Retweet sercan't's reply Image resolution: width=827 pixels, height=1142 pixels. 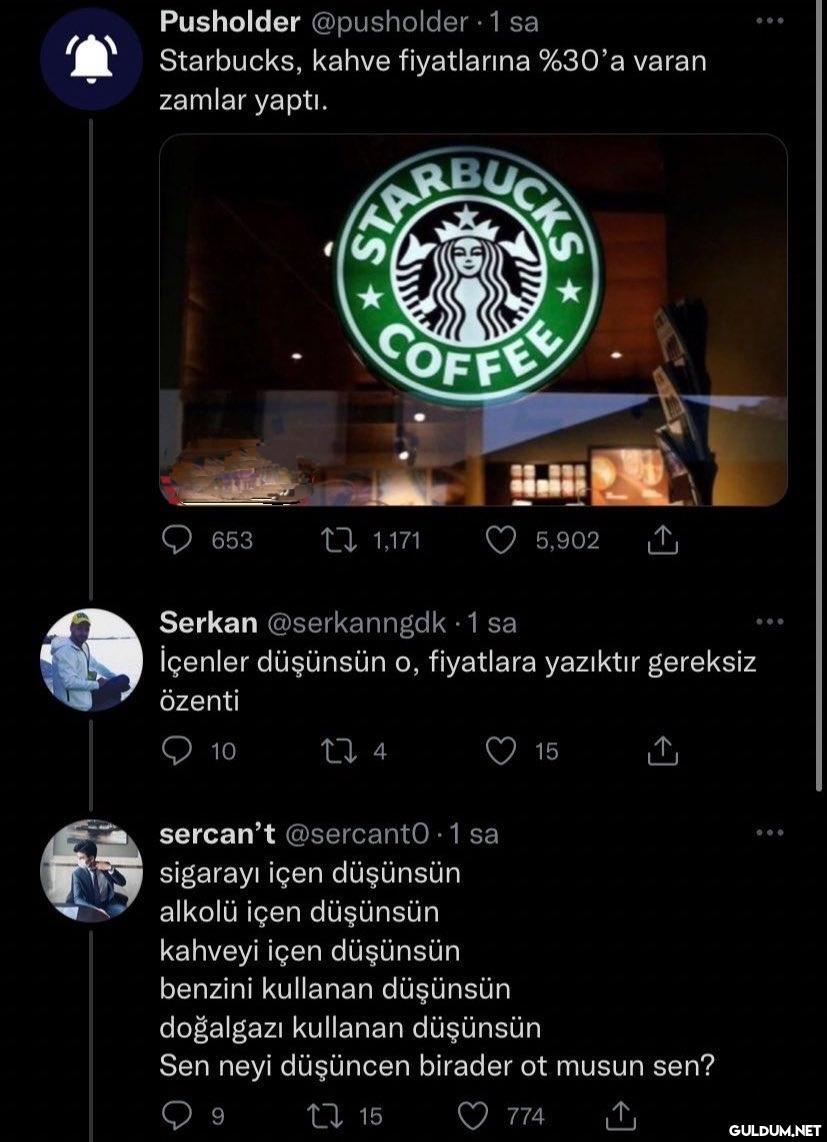coord(331,1116)
